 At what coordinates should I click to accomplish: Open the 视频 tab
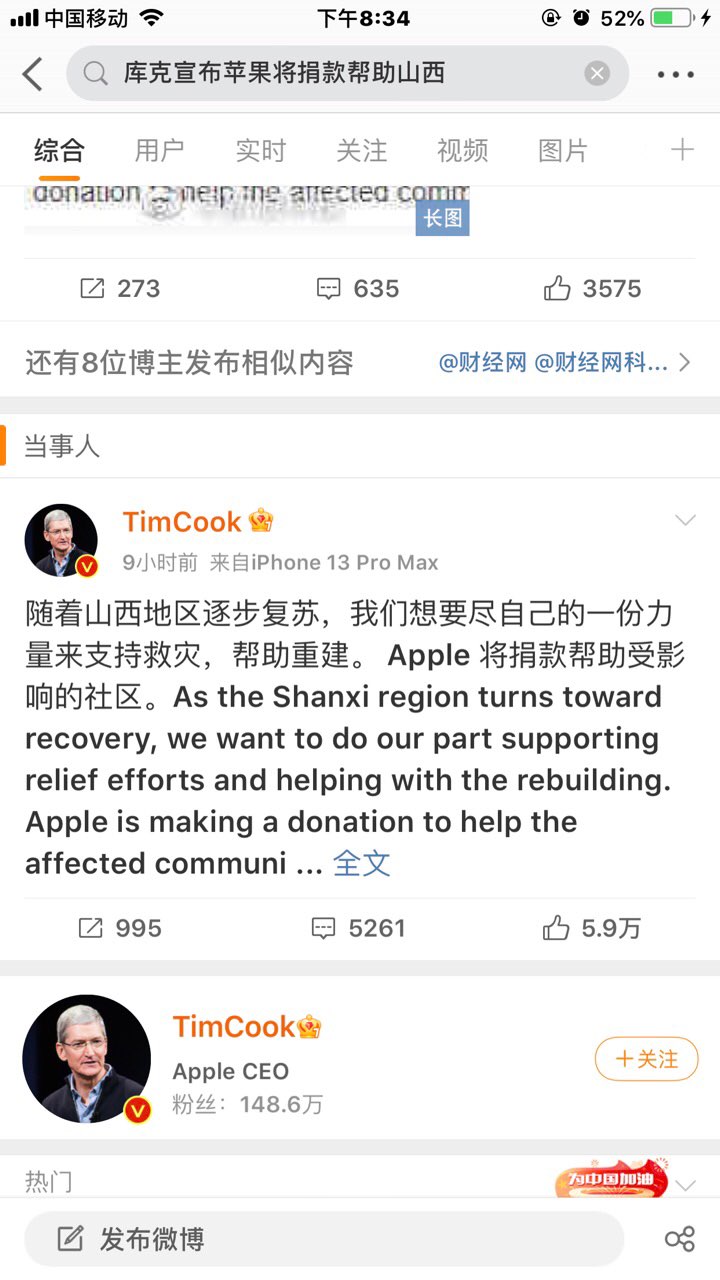click(462, 151)
